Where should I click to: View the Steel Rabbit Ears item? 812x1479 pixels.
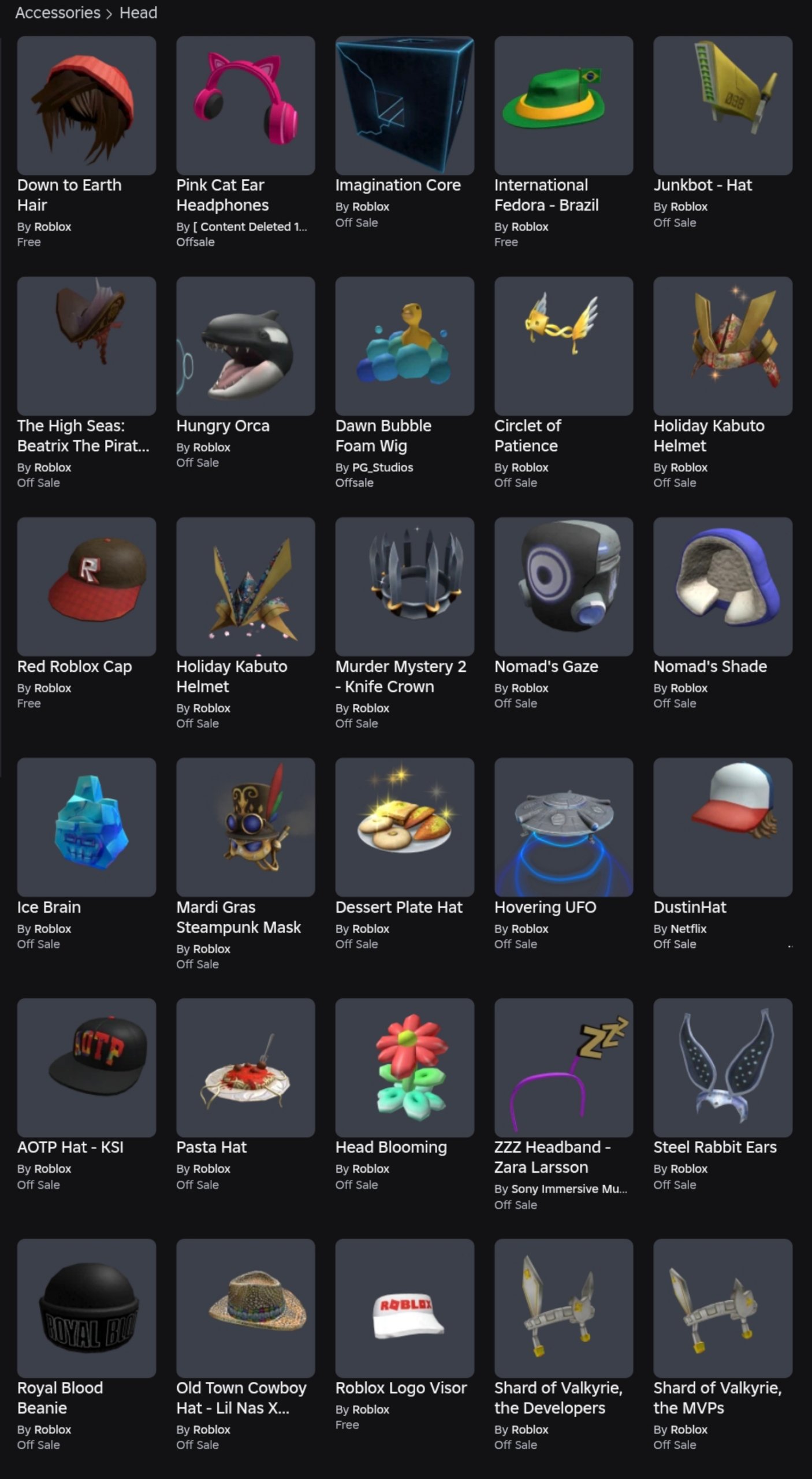pyautogui.click(x=722, y=1068)
